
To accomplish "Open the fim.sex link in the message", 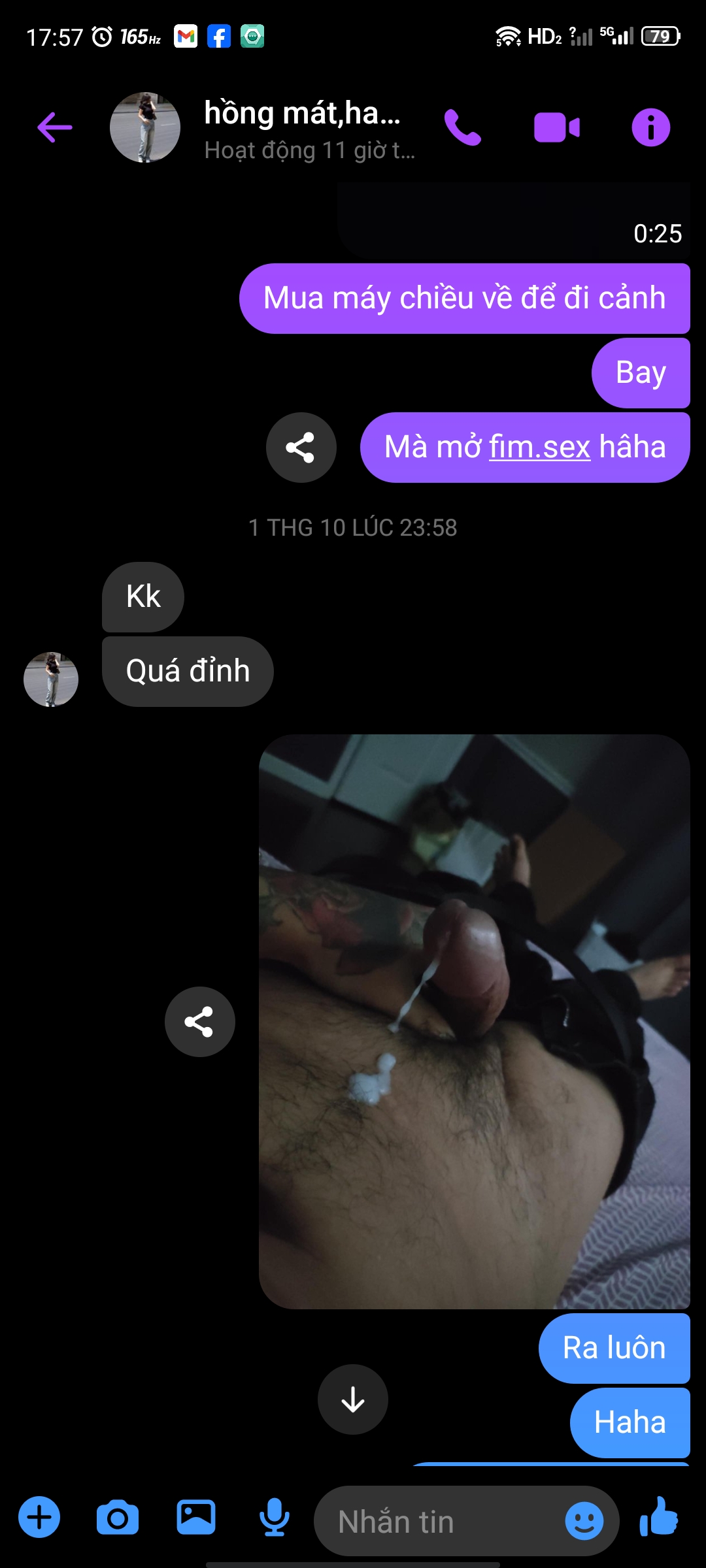I will tap(539, 448).
